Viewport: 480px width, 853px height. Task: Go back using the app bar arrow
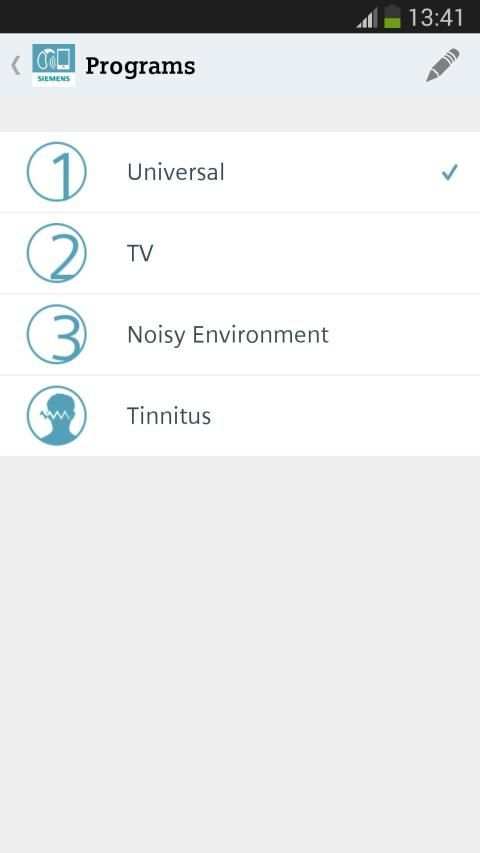16,66
